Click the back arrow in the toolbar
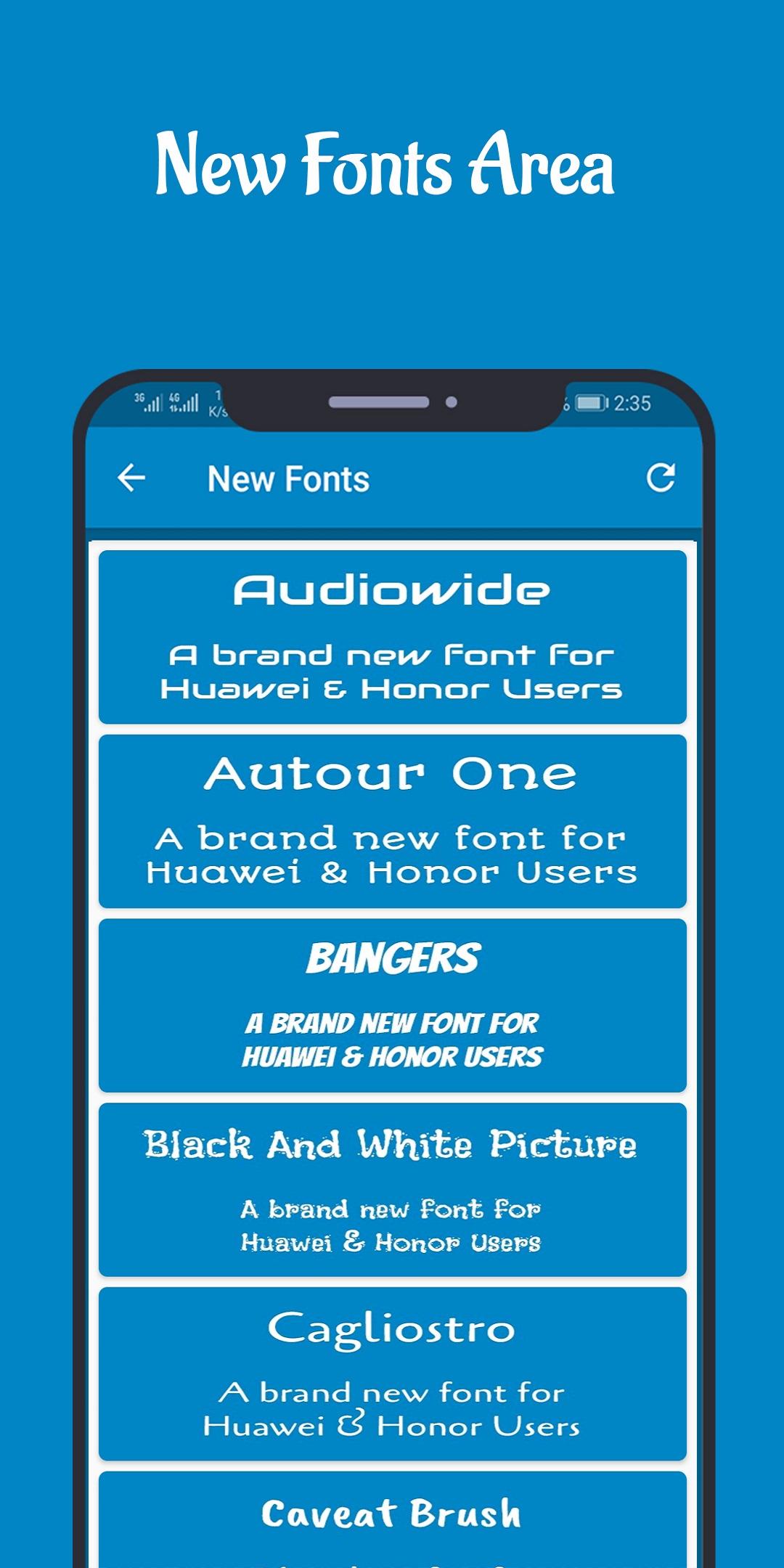This screenshot has width=784, height=1568. click(x=131, y=478)
